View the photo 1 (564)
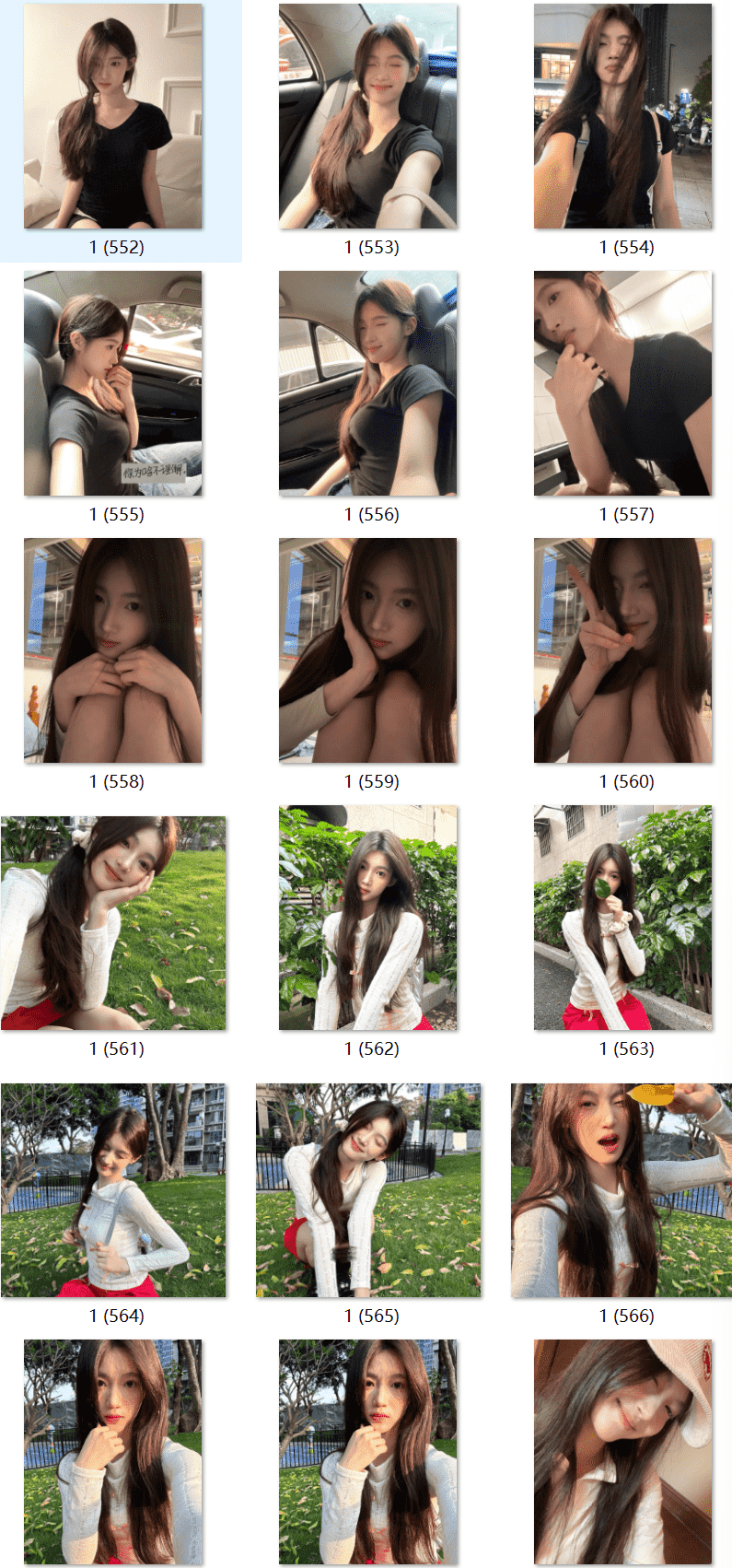This screenshot has width=732, height=1568. 113,1190
